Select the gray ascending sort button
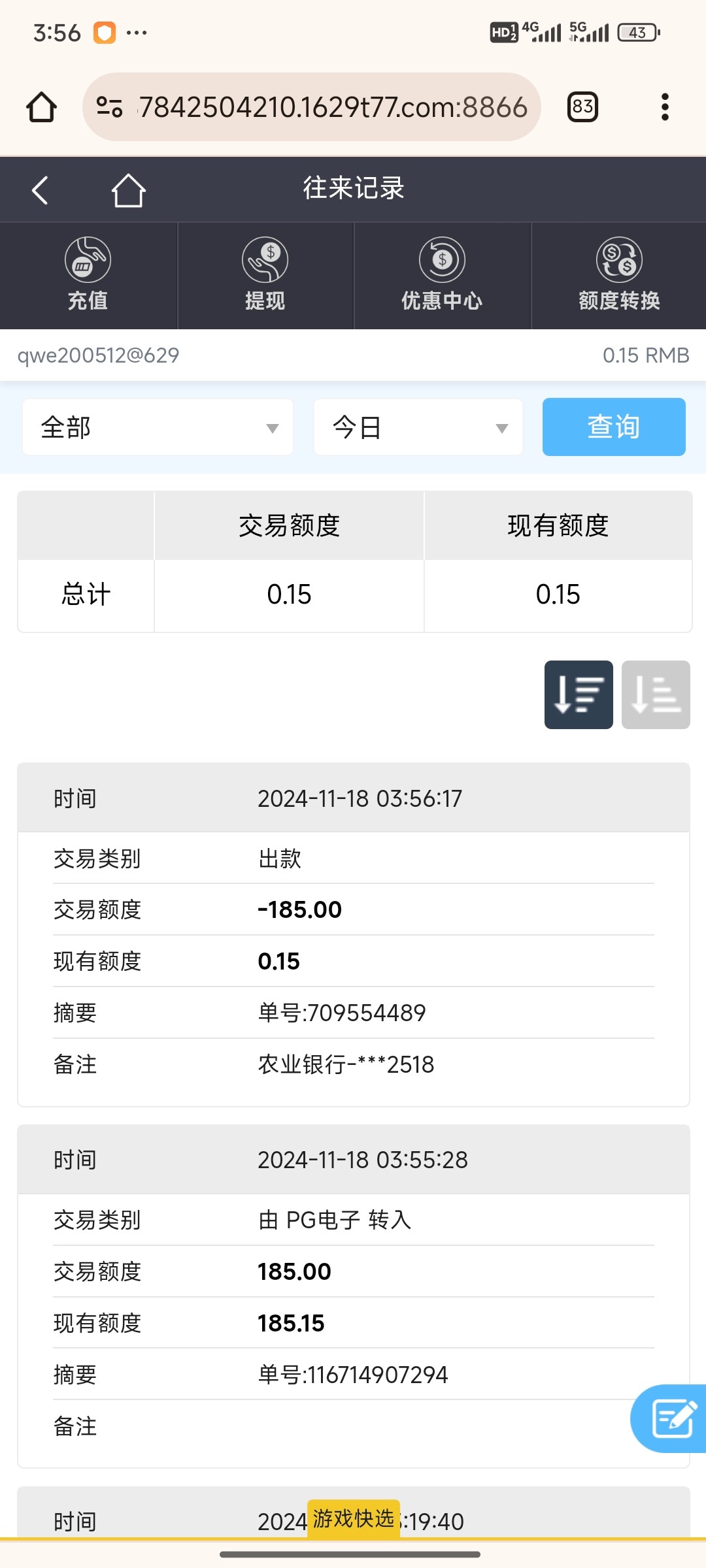The image size is (706, 1568). point(656,694)
